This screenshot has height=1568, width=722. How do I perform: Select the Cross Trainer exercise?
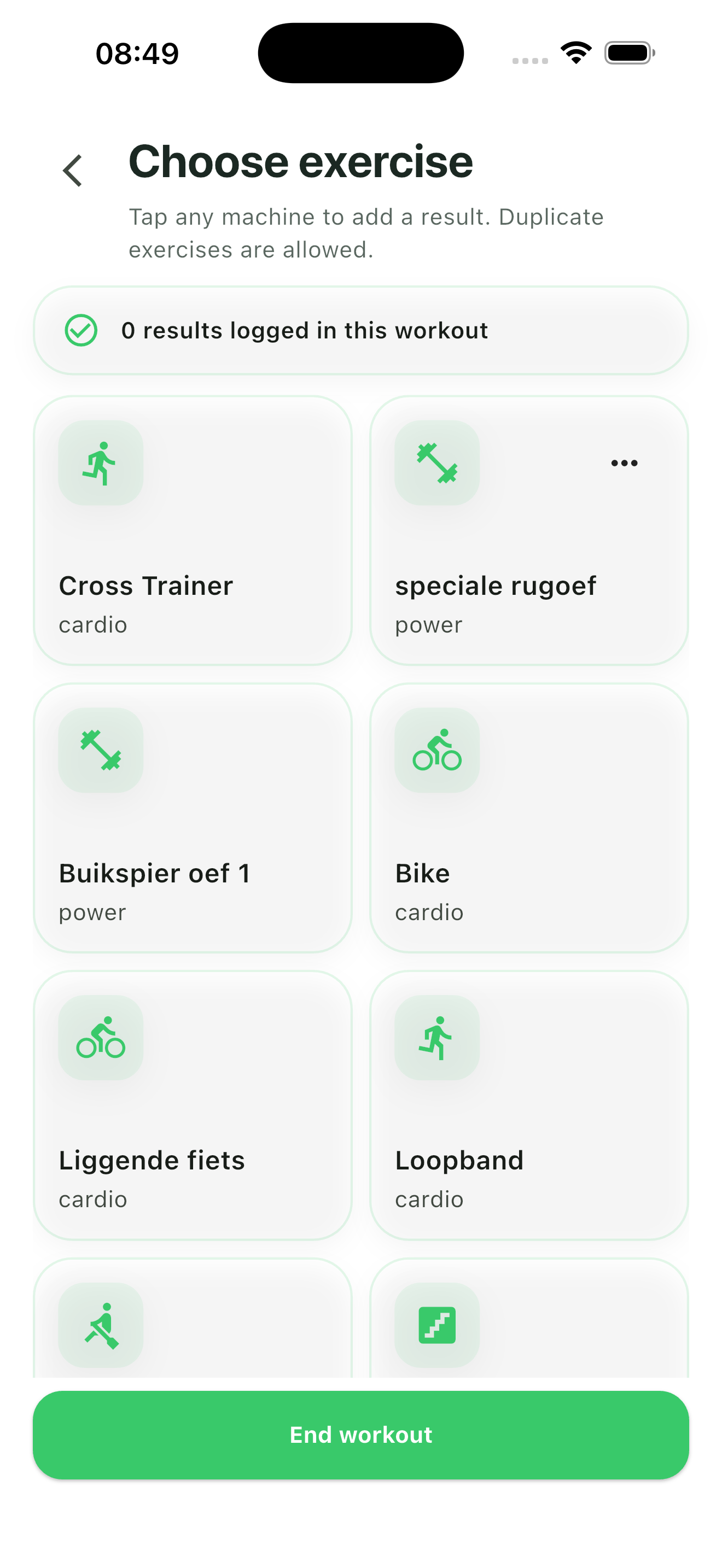[193, 530]
